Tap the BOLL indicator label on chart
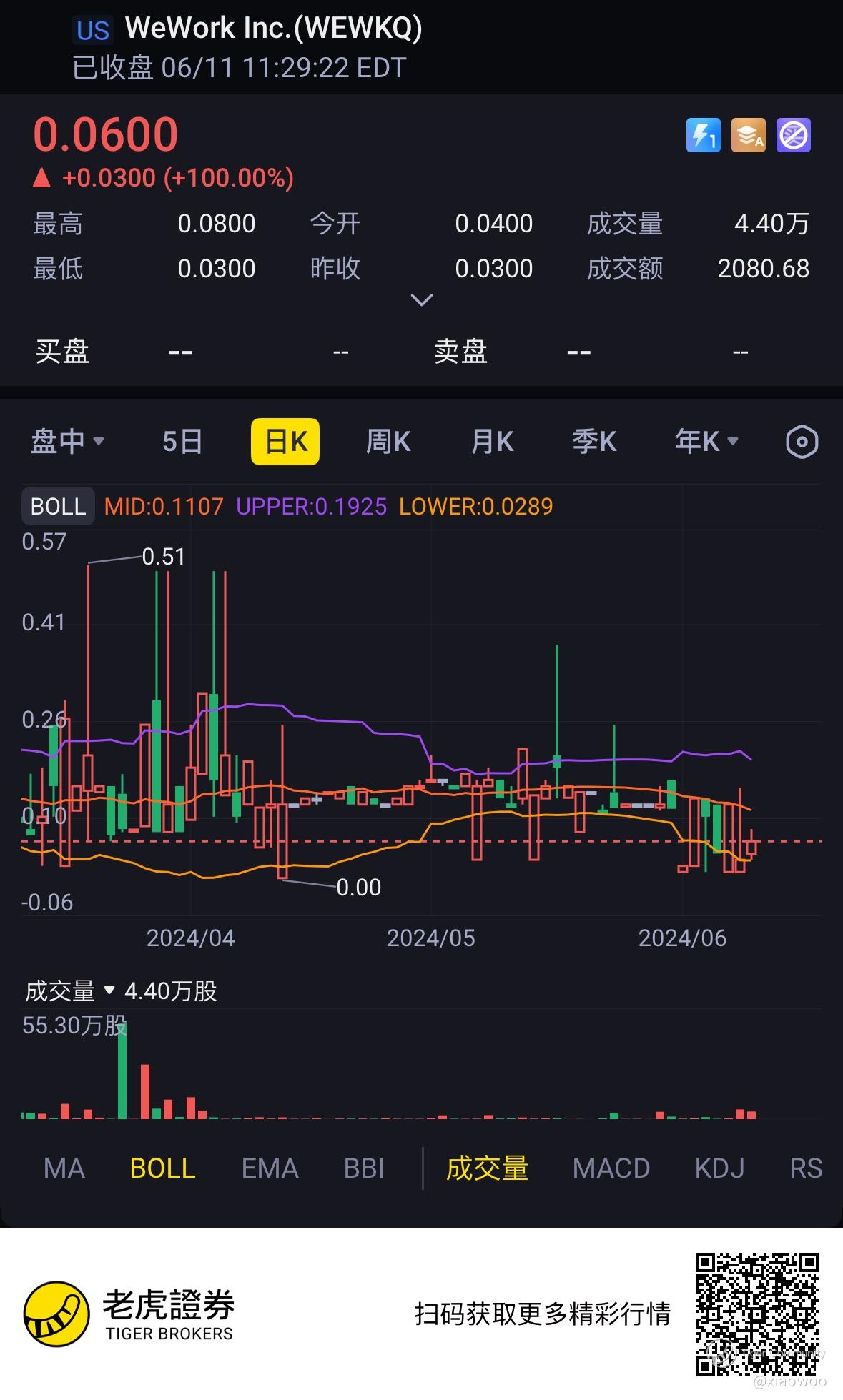This screenshot has width=843, height=1400. [58, 506]
